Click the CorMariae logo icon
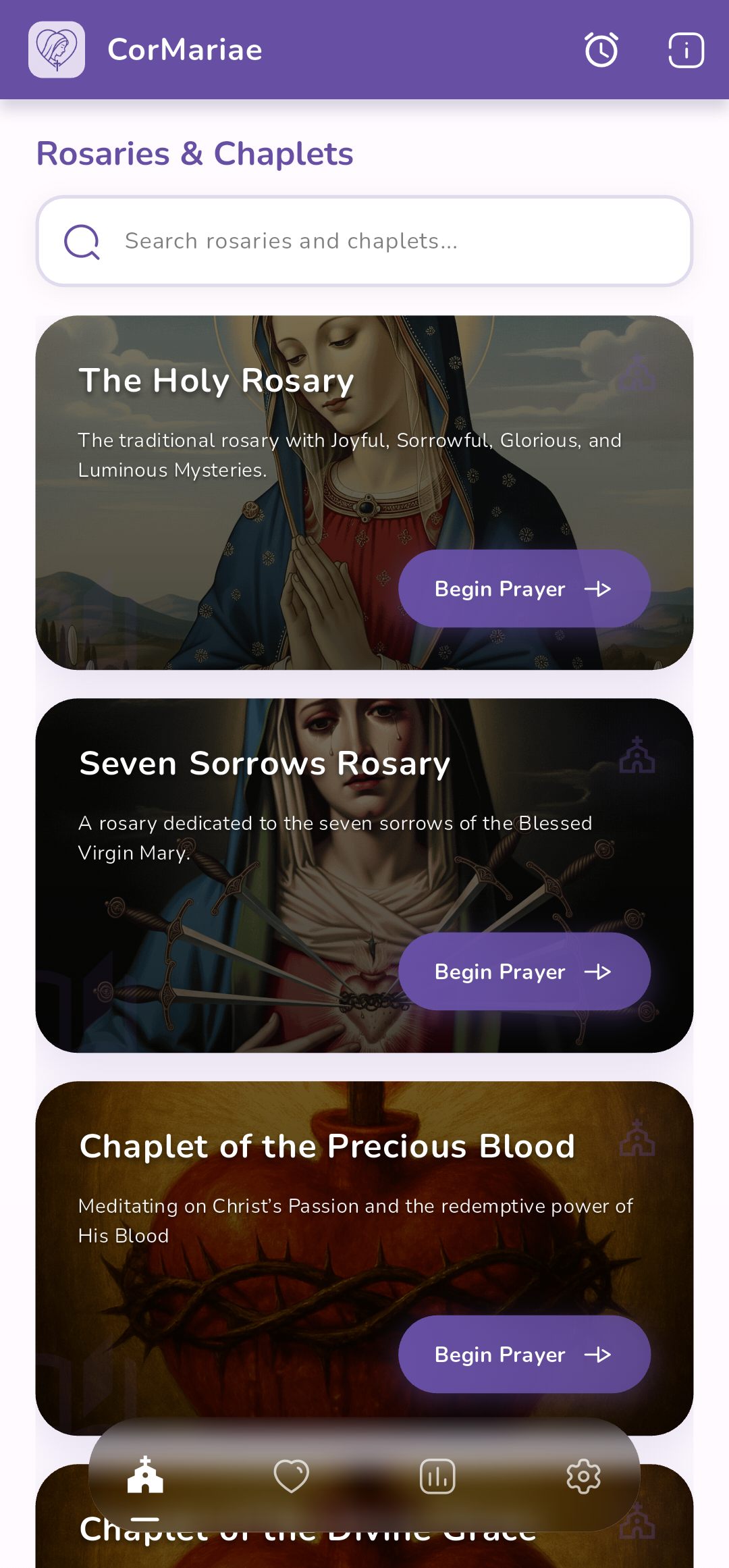This screenshot has height=1568, width=729. click(57, 49)
